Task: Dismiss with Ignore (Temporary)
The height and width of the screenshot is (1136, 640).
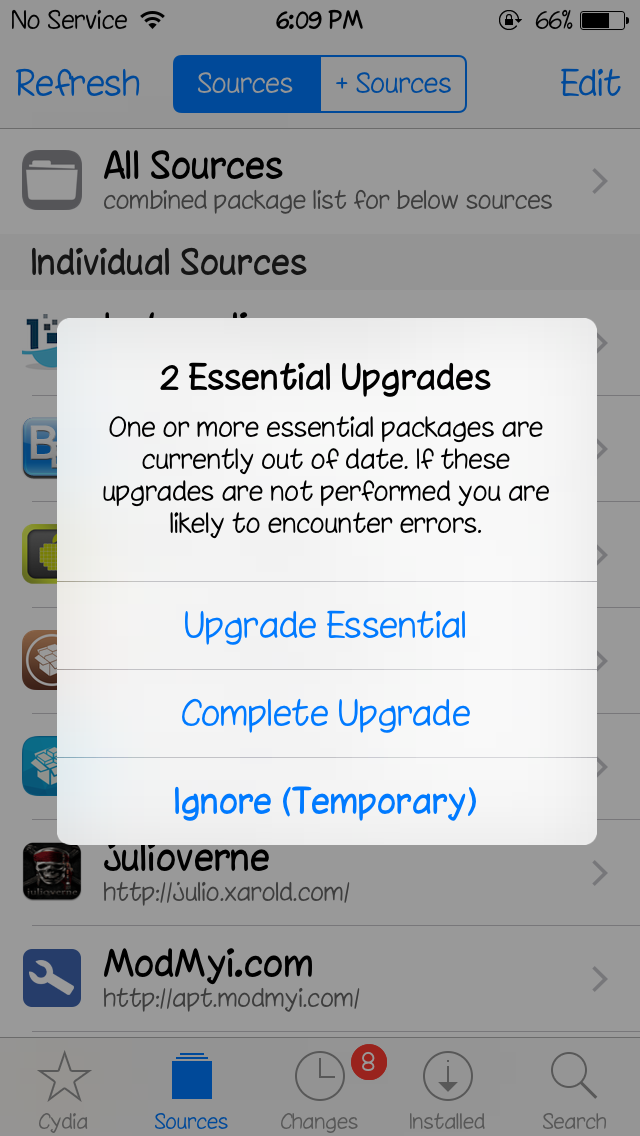Action: [x=326, y=801]
